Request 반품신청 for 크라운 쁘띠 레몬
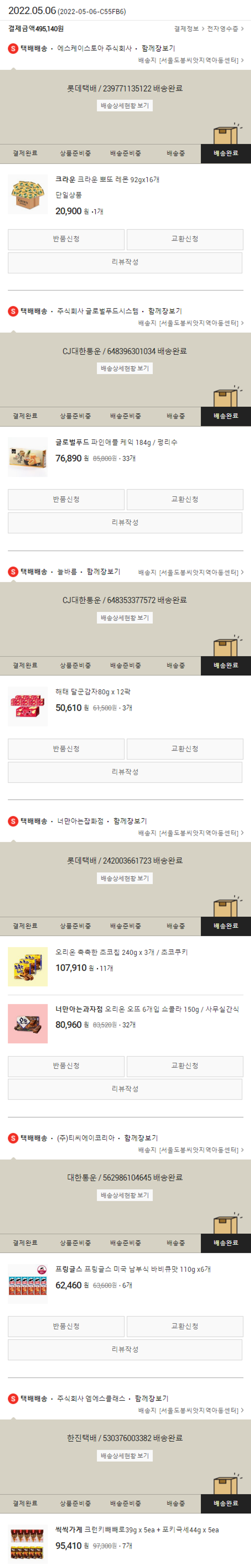This screenshot has height=1568, width=251. (x=66, y=239)
